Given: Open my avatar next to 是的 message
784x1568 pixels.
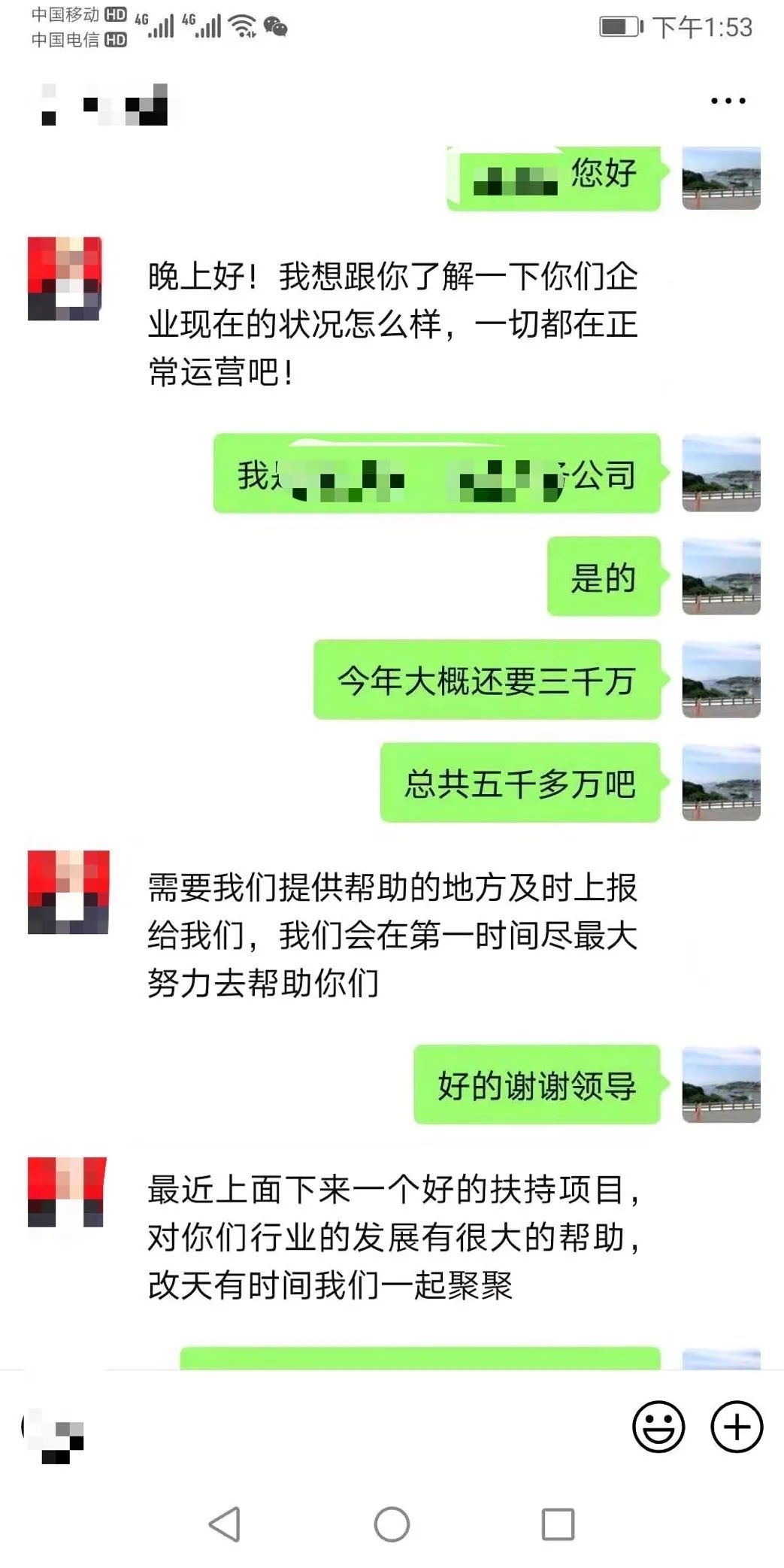Looking at the screenshot, I should [x=721, y=577].
